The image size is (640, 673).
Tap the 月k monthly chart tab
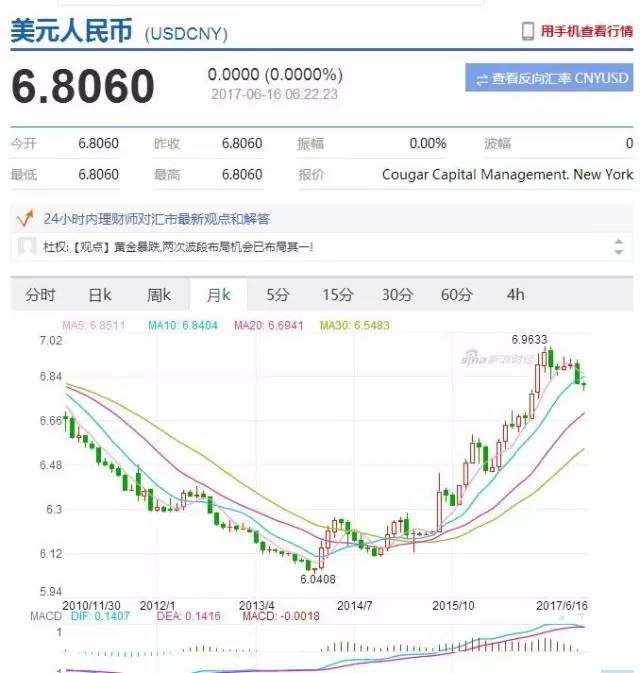[219, 295]
